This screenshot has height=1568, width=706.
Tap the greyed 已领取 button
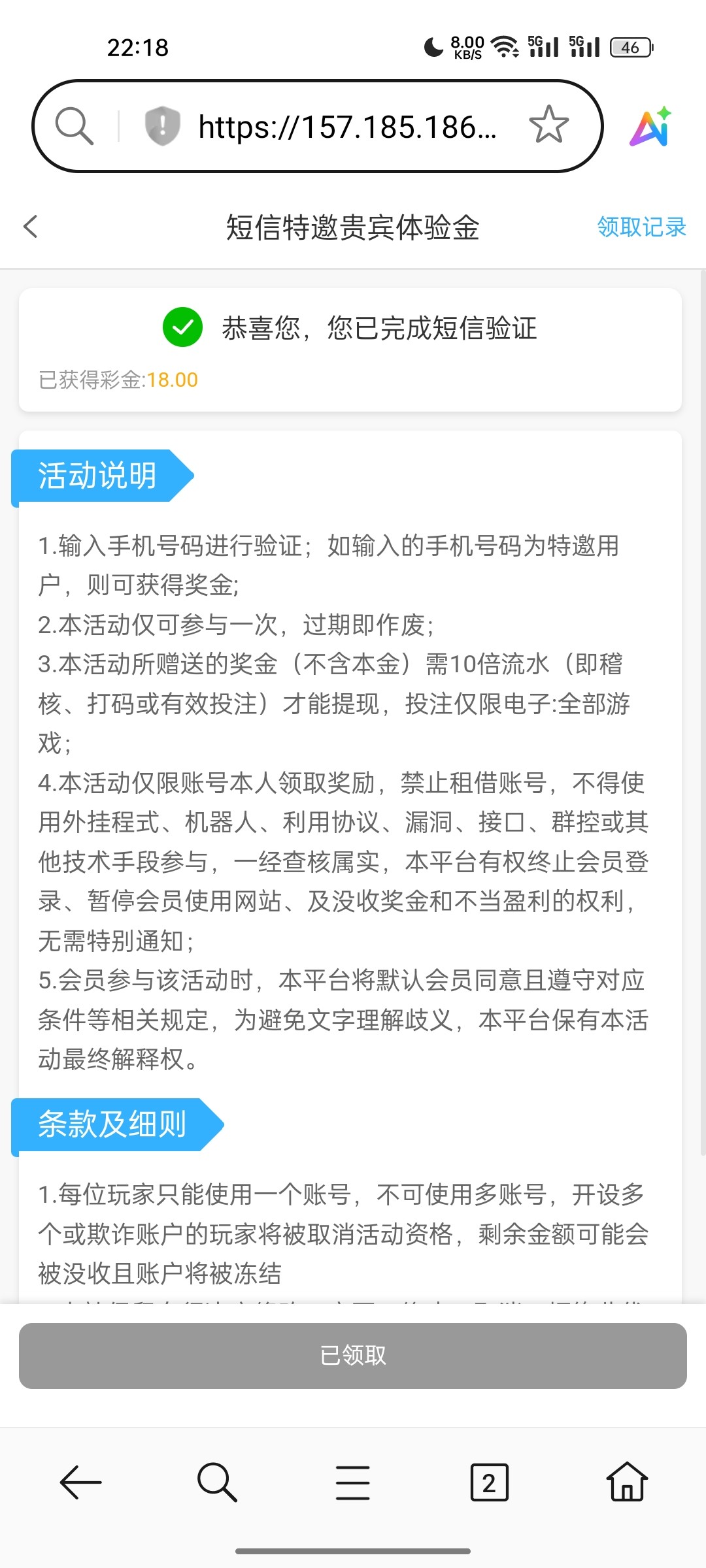tap(353, 1356)
